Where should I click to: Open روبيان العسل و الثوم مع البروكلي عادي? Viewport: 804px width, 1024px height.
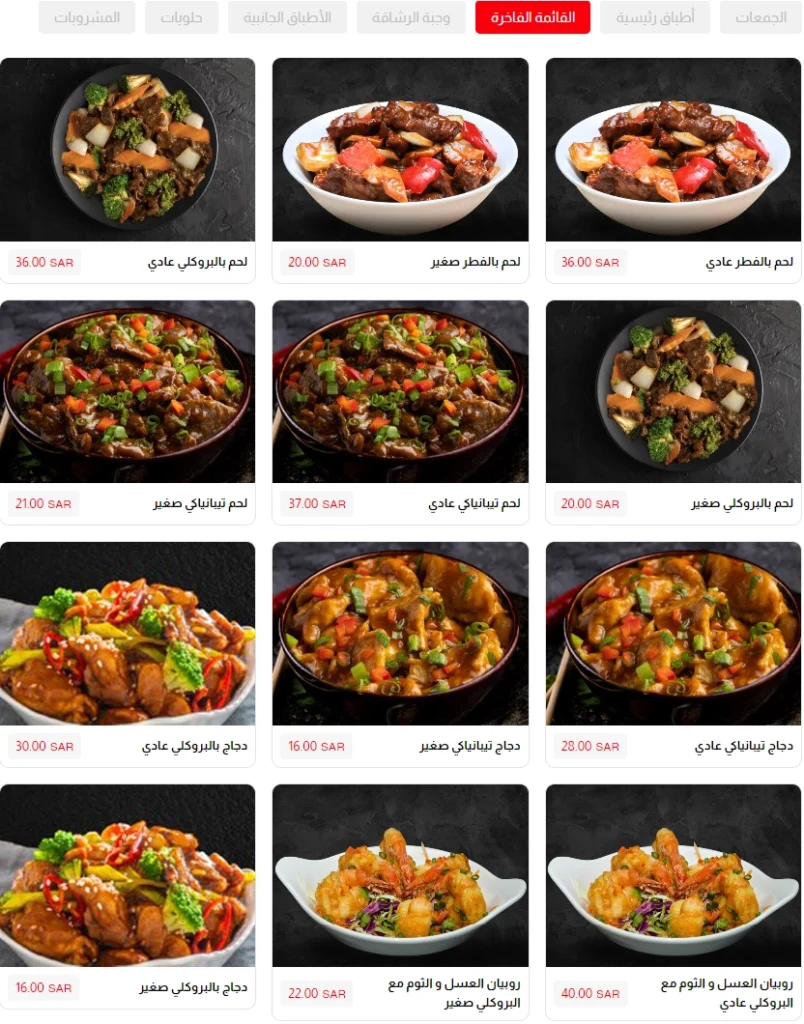point(673,876)
